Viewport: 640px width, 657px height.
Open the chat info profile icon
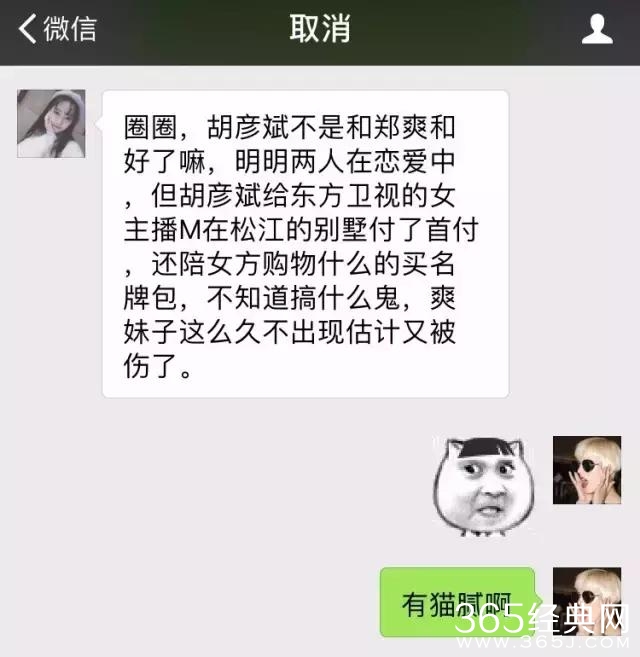click(597, 29)
